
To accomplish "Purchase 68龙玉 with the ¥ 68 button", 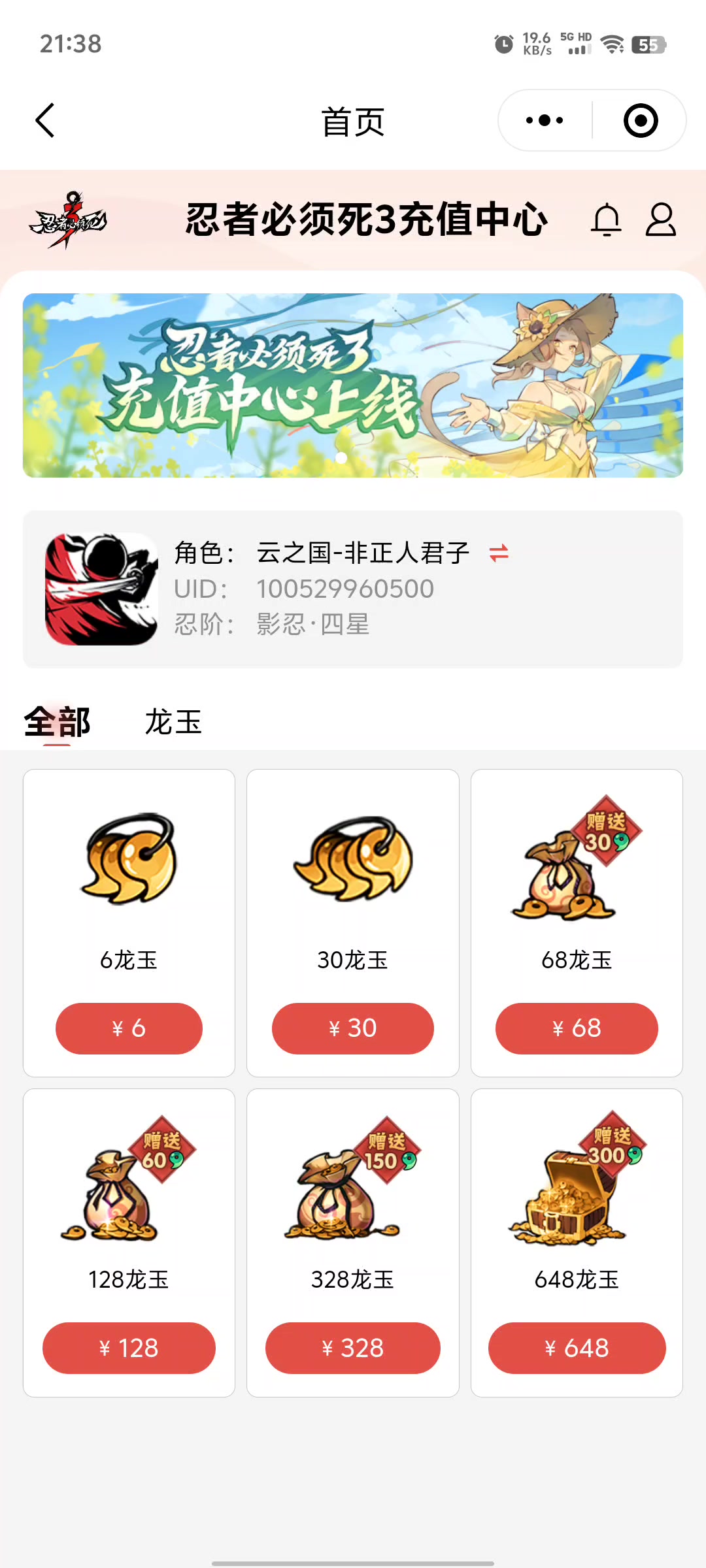I will (x=577, y=1028).
